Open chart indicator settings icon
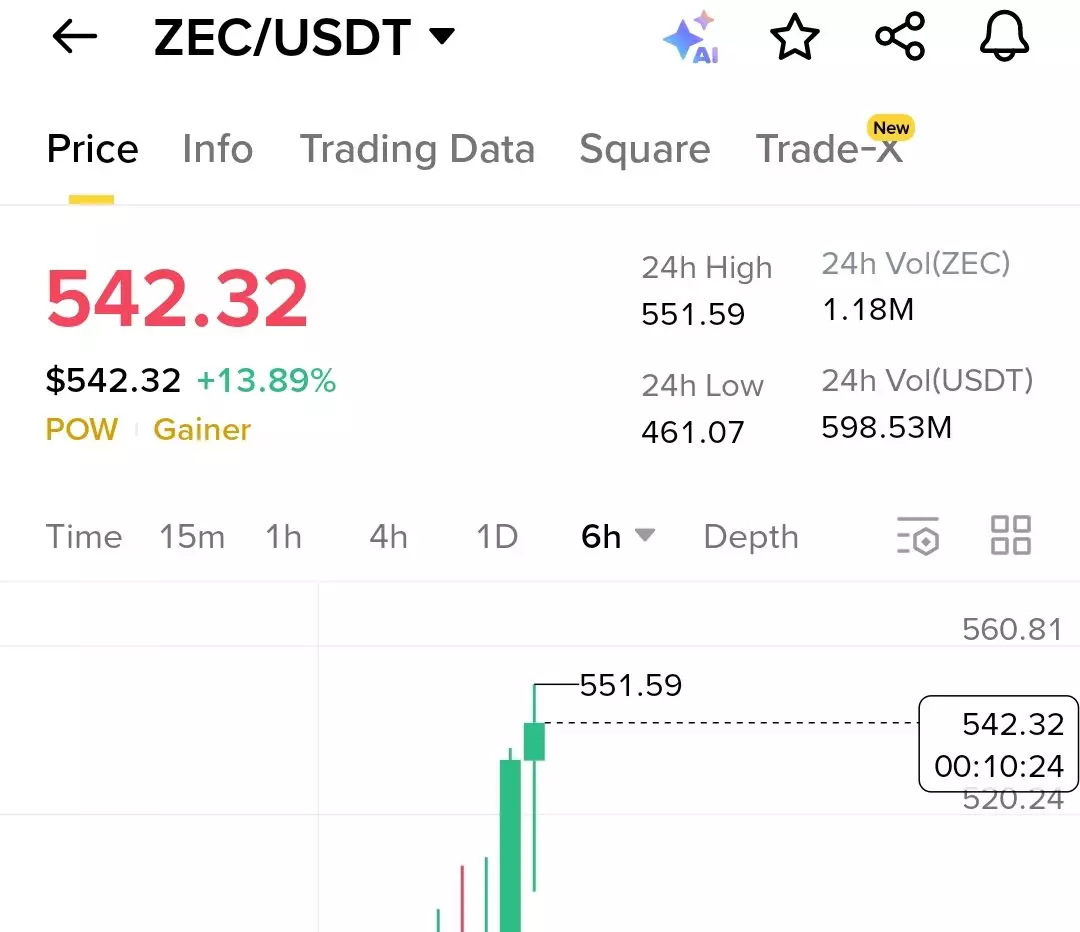 pos(917,536)
